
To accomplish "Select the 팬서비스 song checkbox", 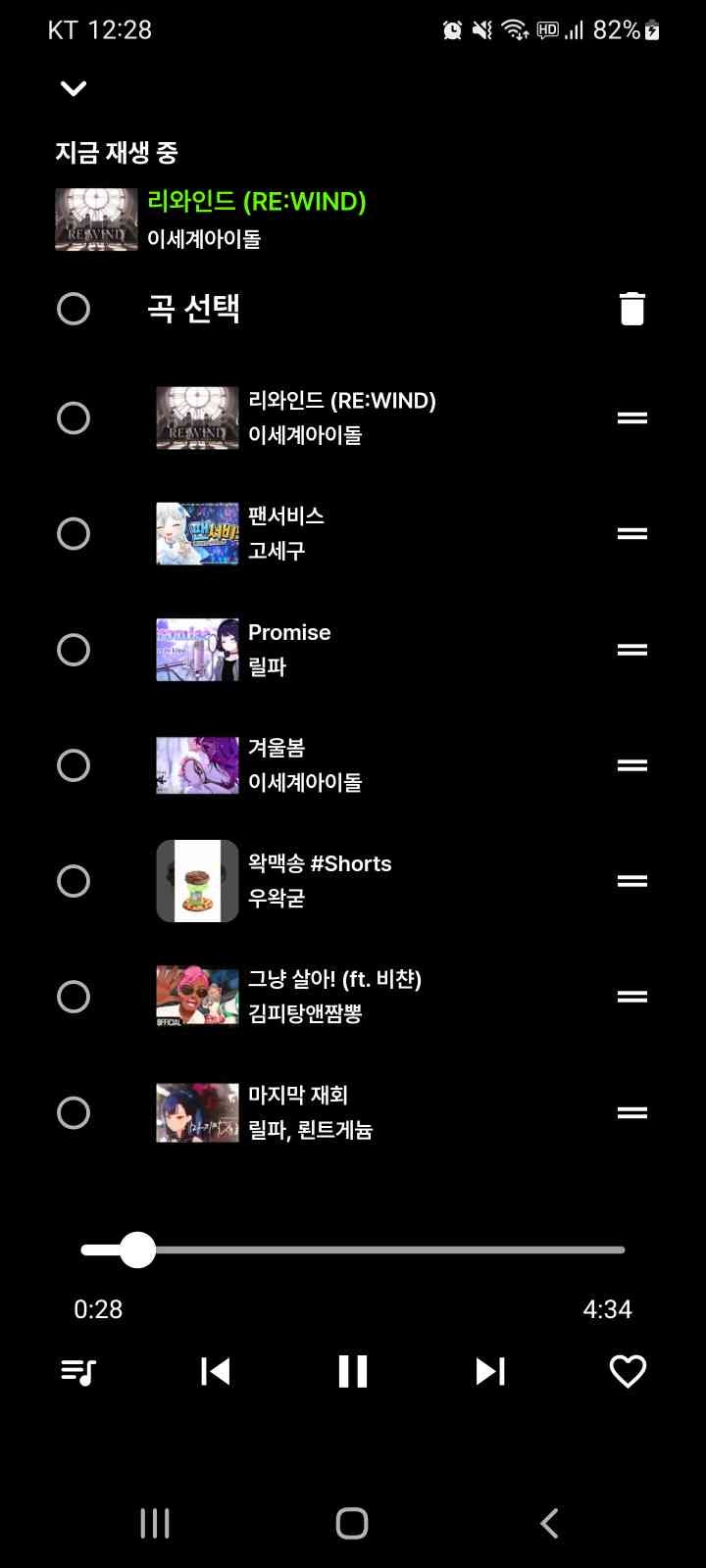I will point(74,534).
